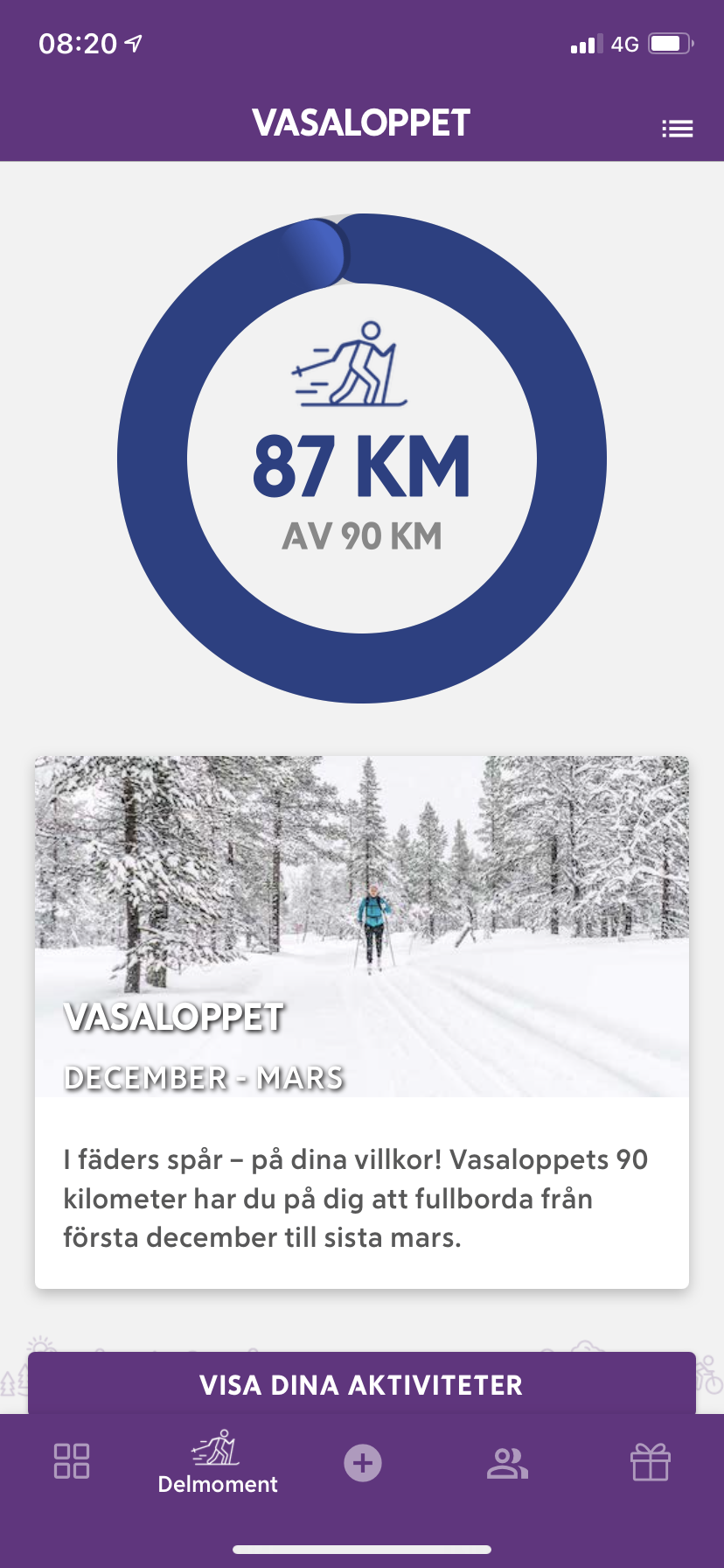
Task: Open the list menu icon
Action: click(x=677, y=129)
